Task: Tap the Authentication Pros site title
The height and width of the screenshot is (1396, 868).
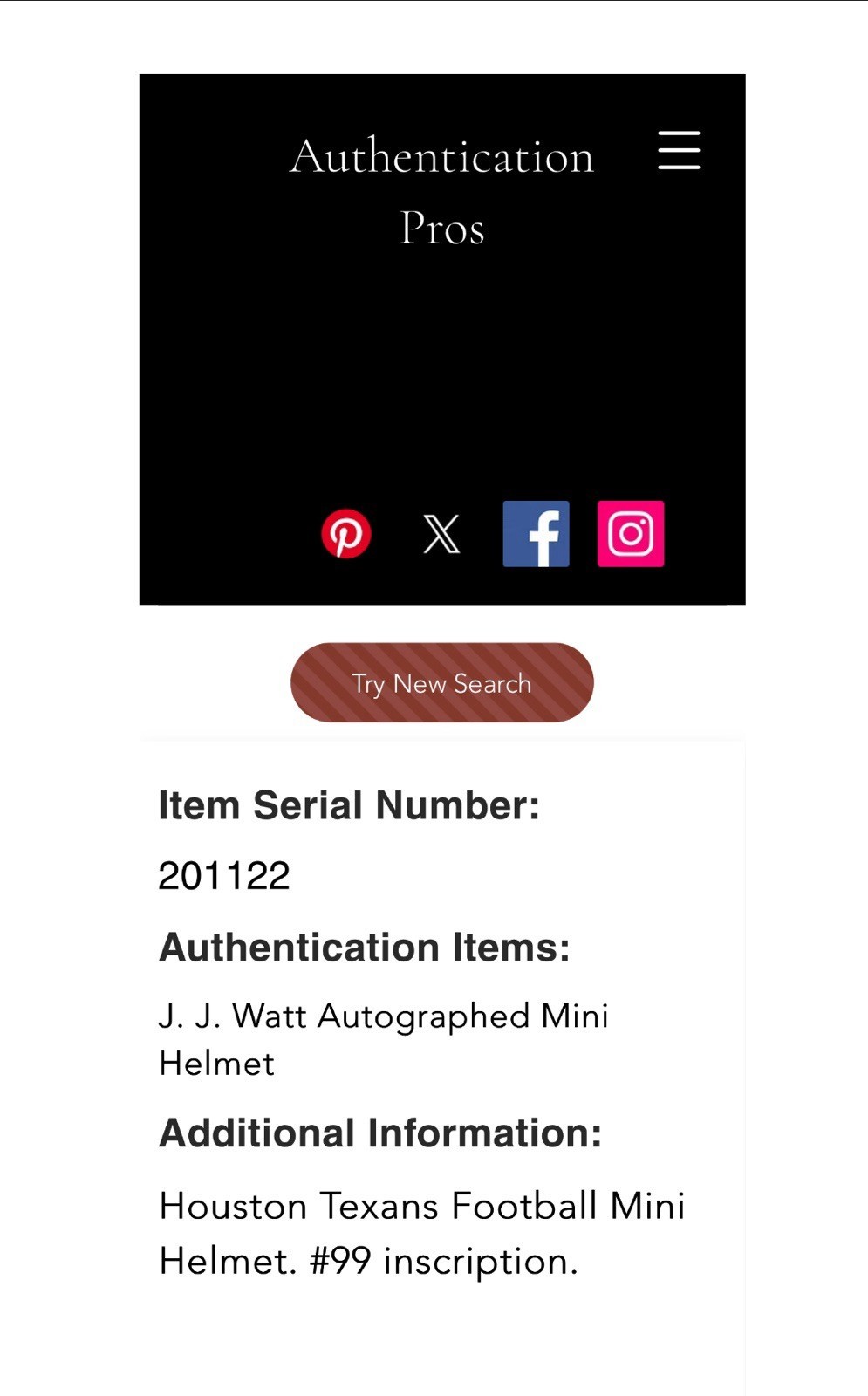Action: click(442, 191)
